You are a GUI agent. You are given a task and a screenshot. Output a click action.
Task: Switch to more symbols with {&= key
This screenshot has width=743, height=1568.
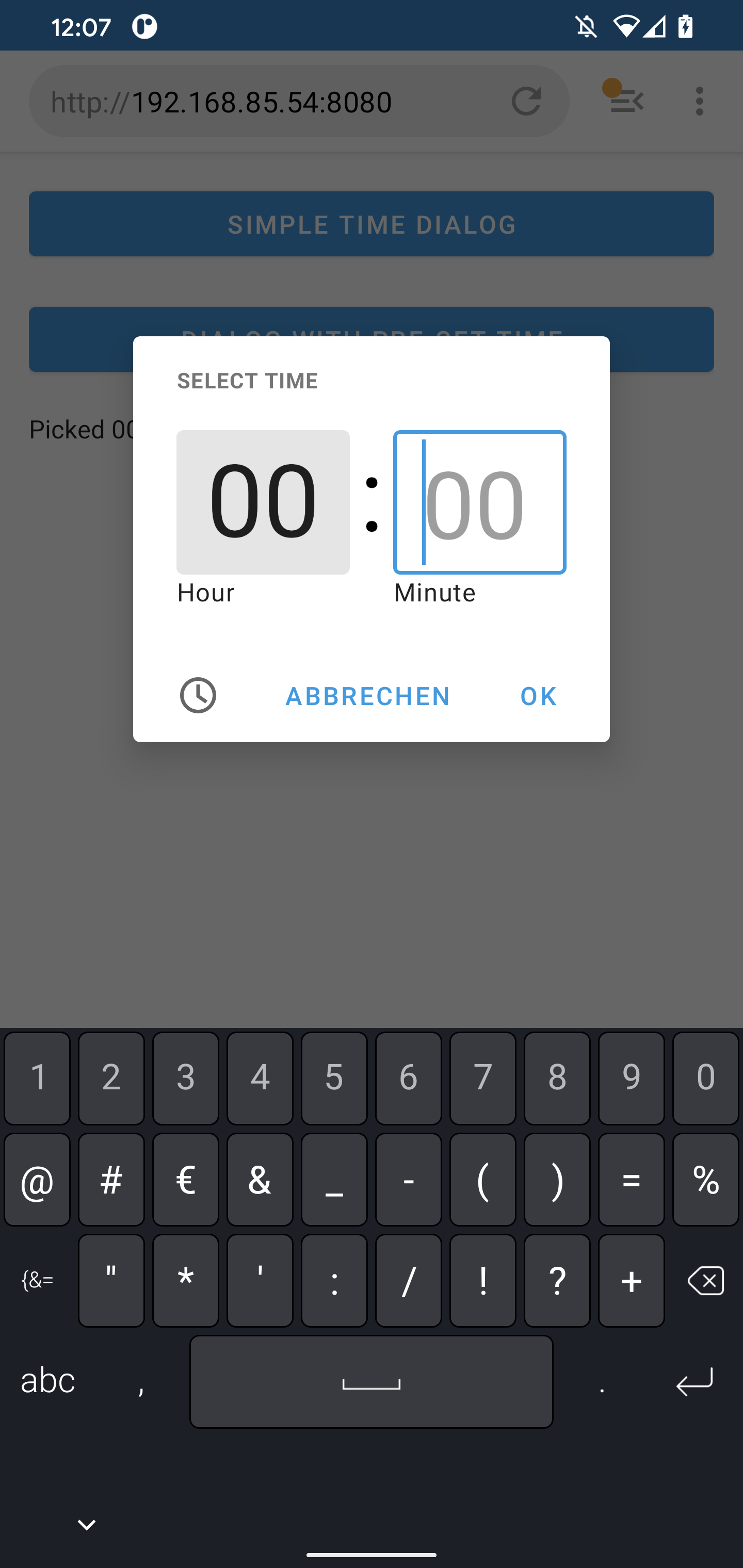[37, 1280]
